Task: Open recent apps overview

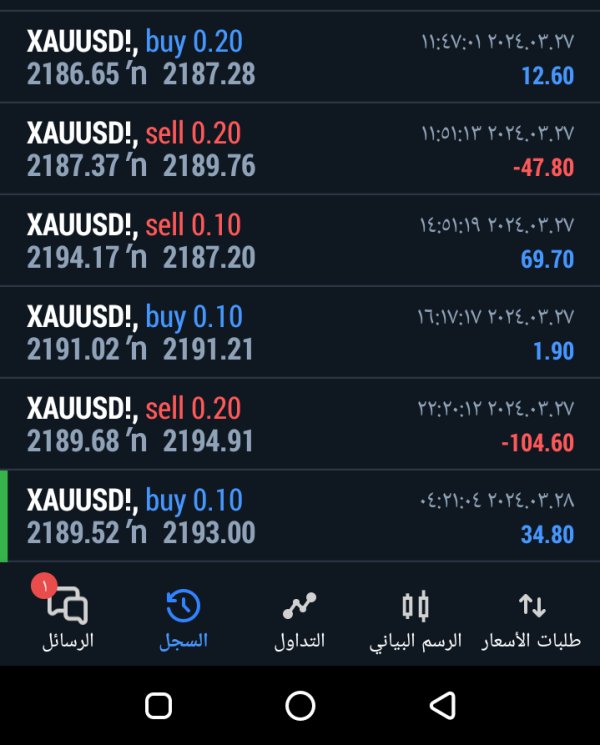Action: pos(158,705)
